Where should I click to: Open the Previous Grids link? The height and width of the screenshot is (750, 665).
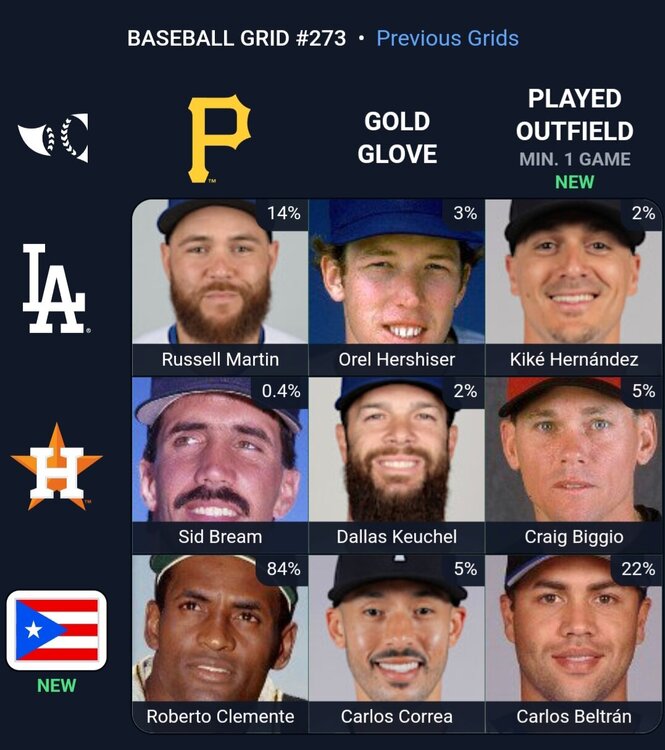[x=447, y=39]
